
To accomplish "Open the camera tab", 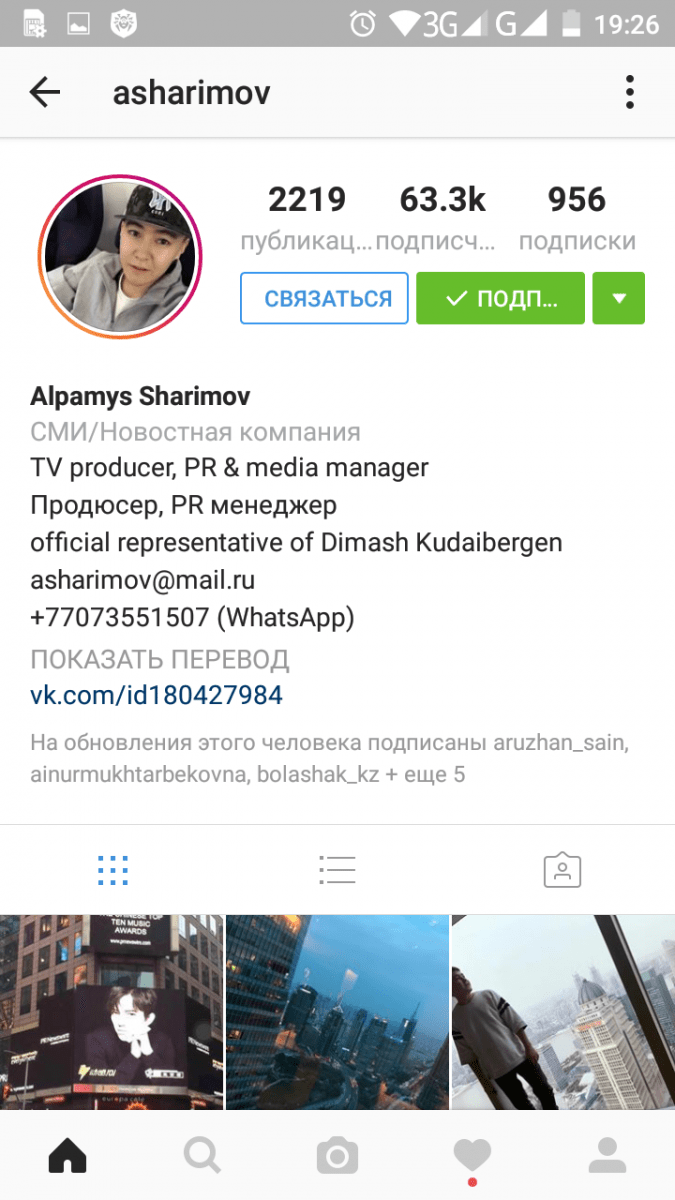I will (x=337, y=1157).
